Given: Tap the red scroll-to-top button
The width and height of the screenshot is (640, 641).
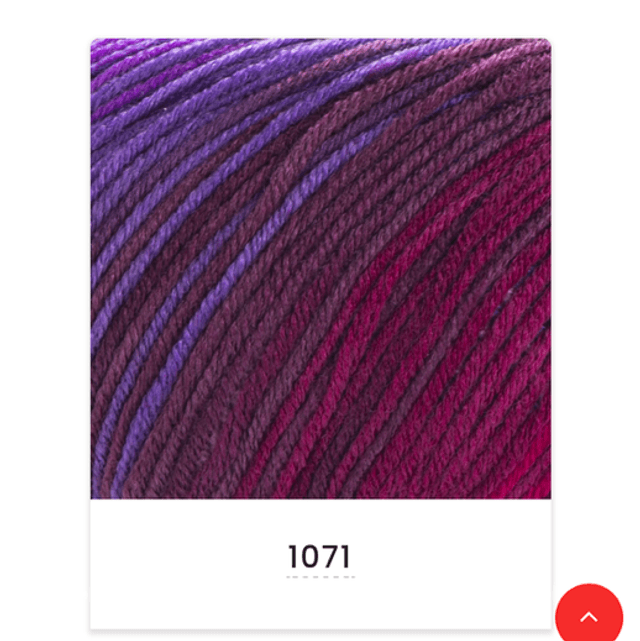Looking at the screenshot, I should coord(590,614).
